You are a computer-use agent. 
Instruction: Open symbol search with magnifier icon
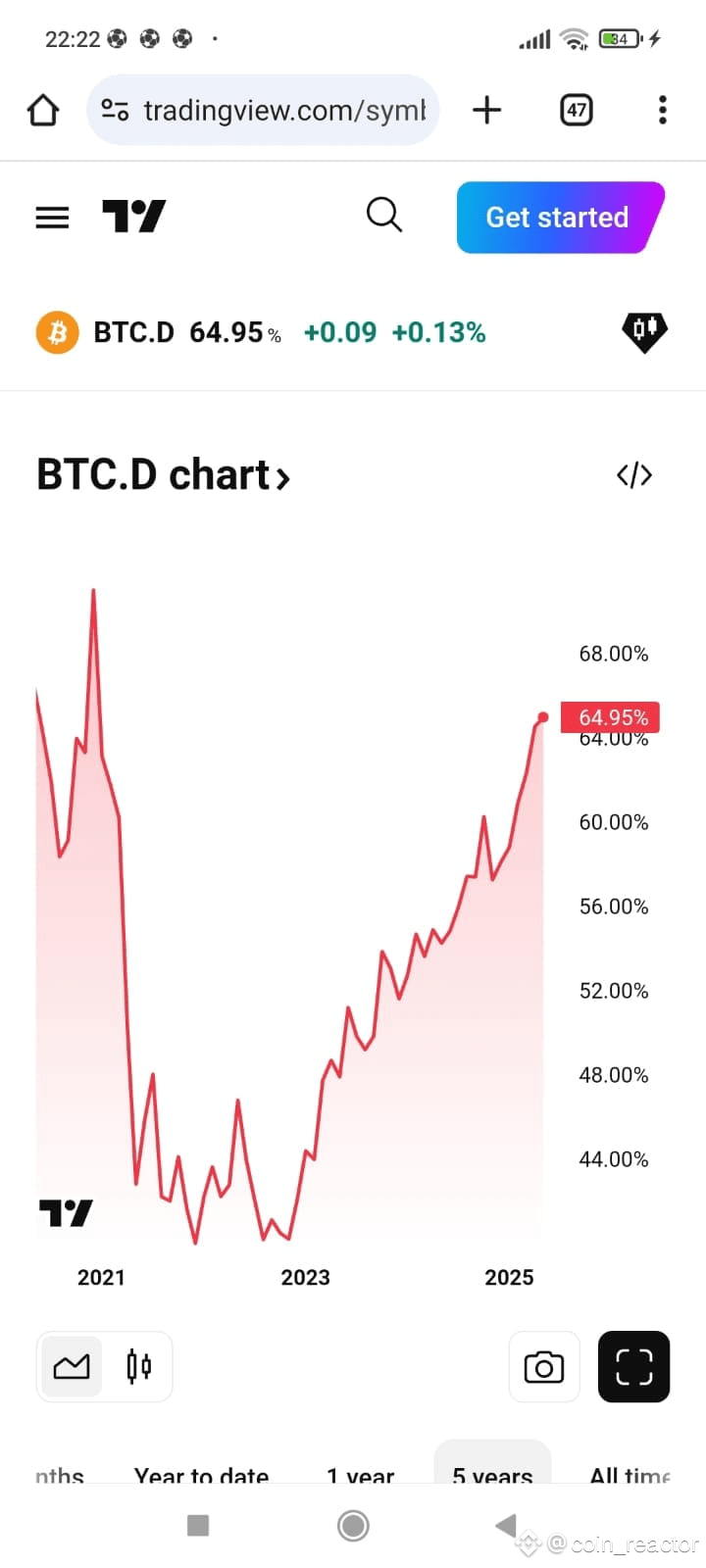click(x=383, y=215)
